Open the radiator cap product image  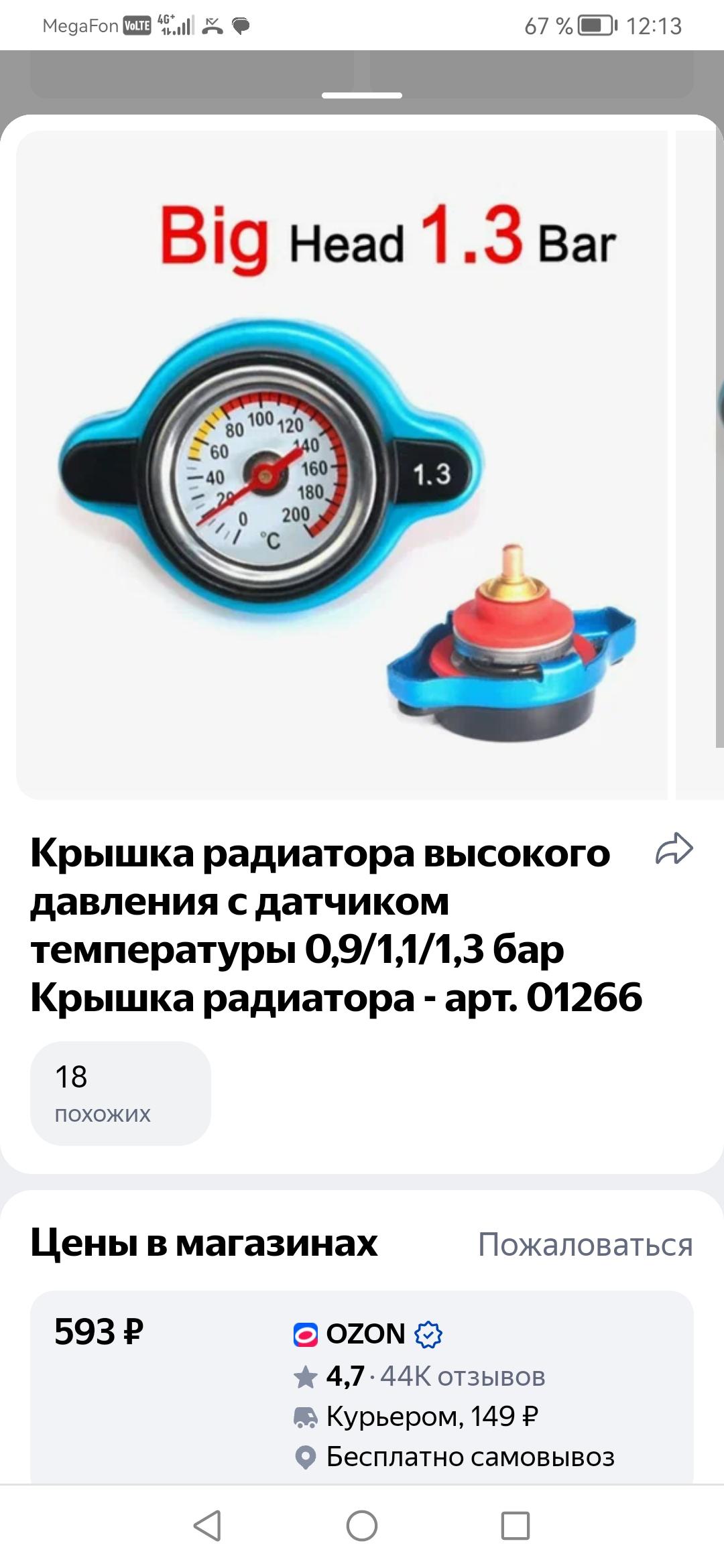[x=342, y=465]
